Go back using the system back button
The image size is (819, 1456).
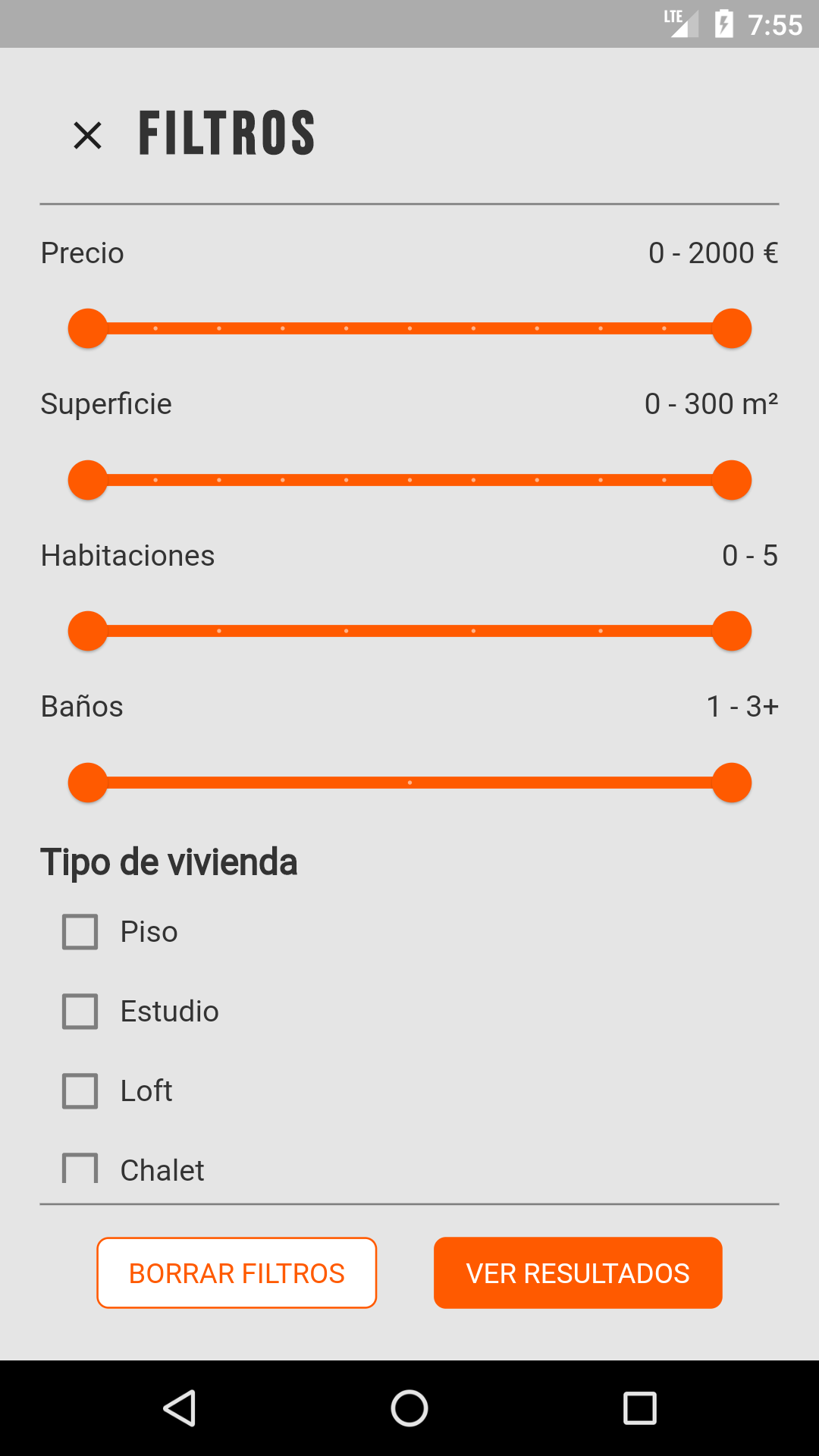pyautogui.click(x=180, y=1408)
